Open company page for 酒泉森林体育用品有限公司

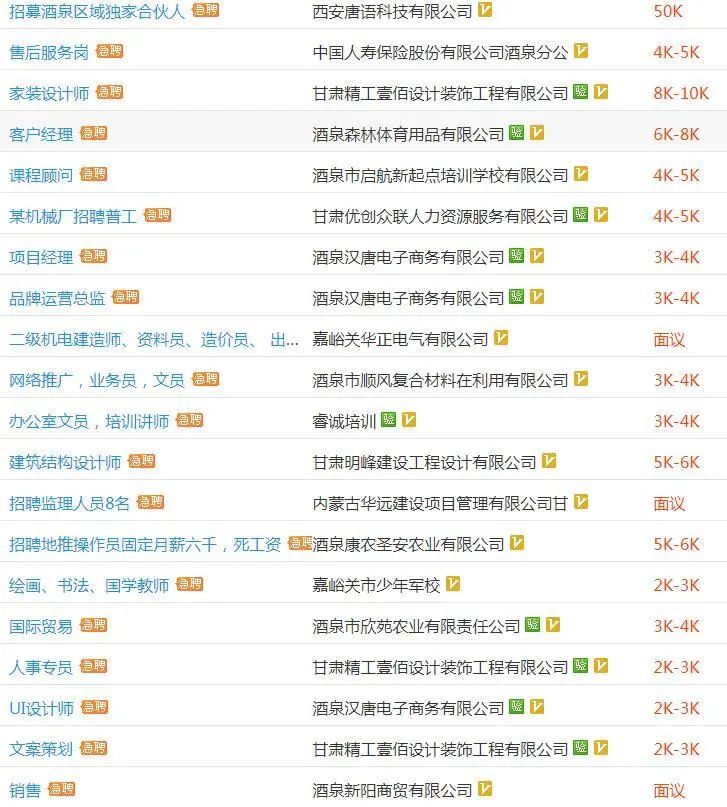[408, 134]
